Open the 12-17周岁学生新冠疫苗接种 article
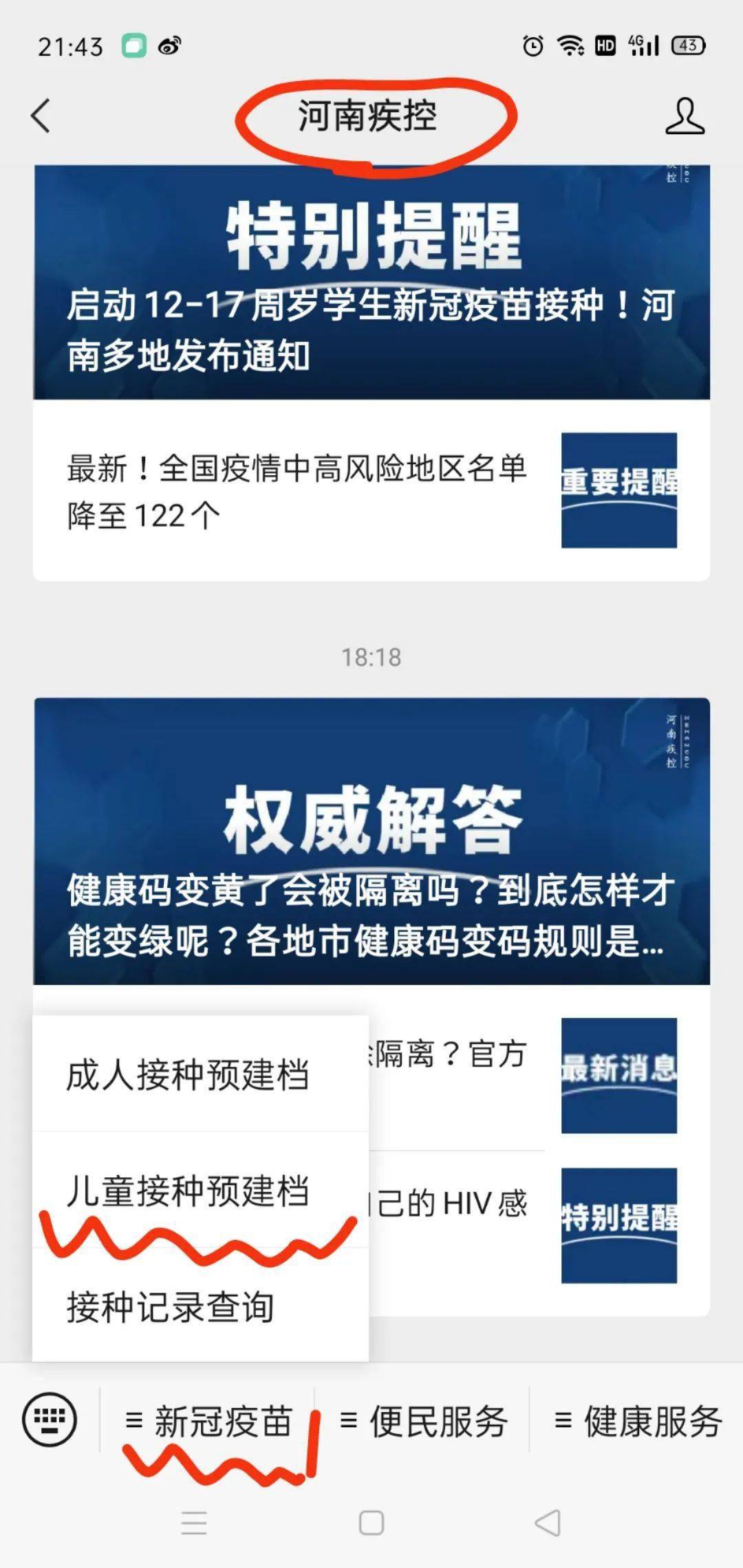743x1568 pixels. point(371,282)
